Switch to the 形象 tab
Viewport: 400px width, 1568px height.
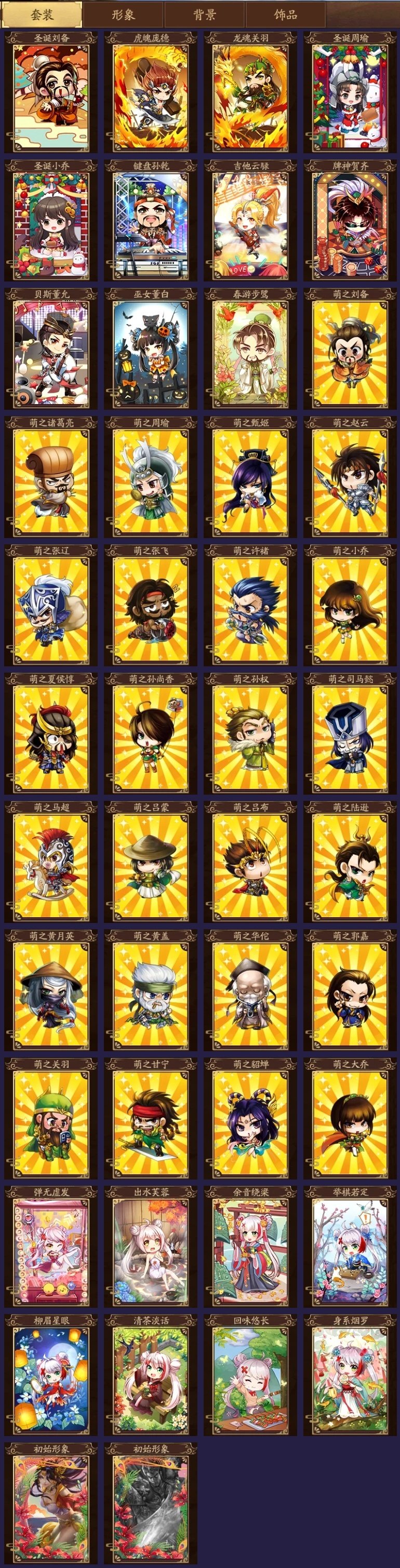pos(124,15)
